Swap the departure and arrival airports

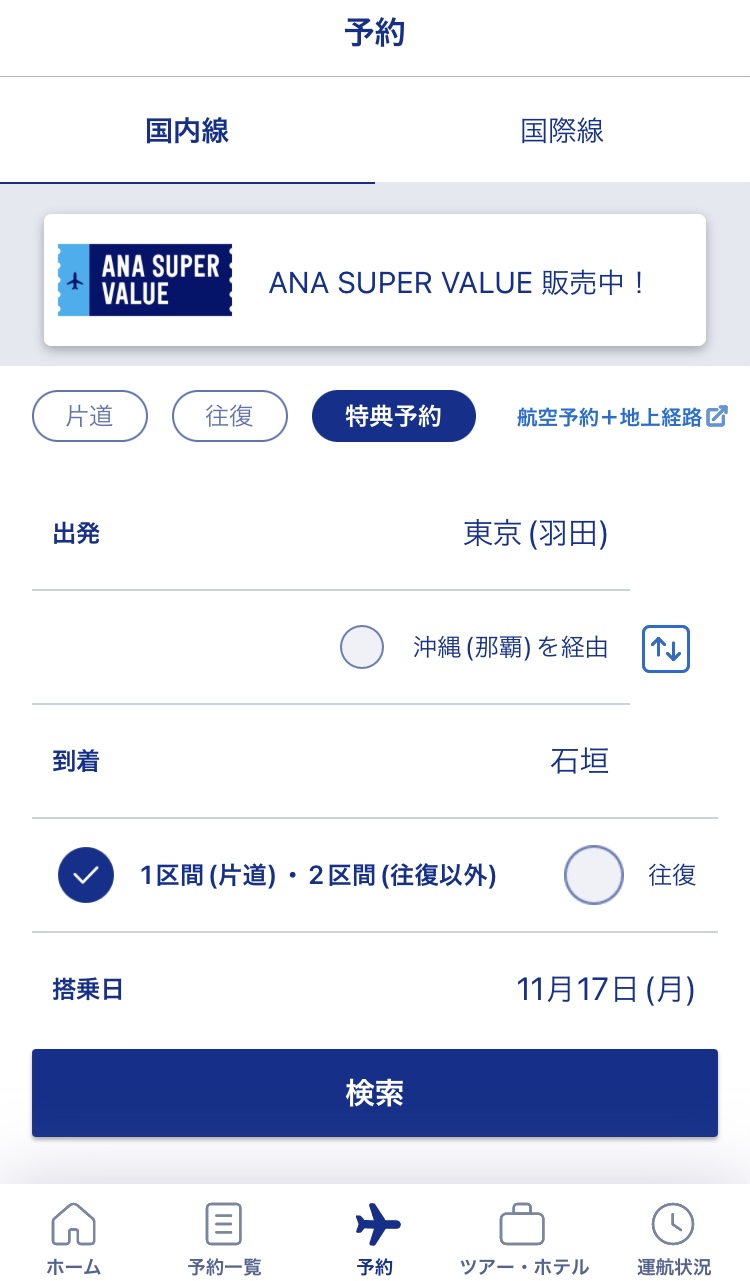coord(666,648)
